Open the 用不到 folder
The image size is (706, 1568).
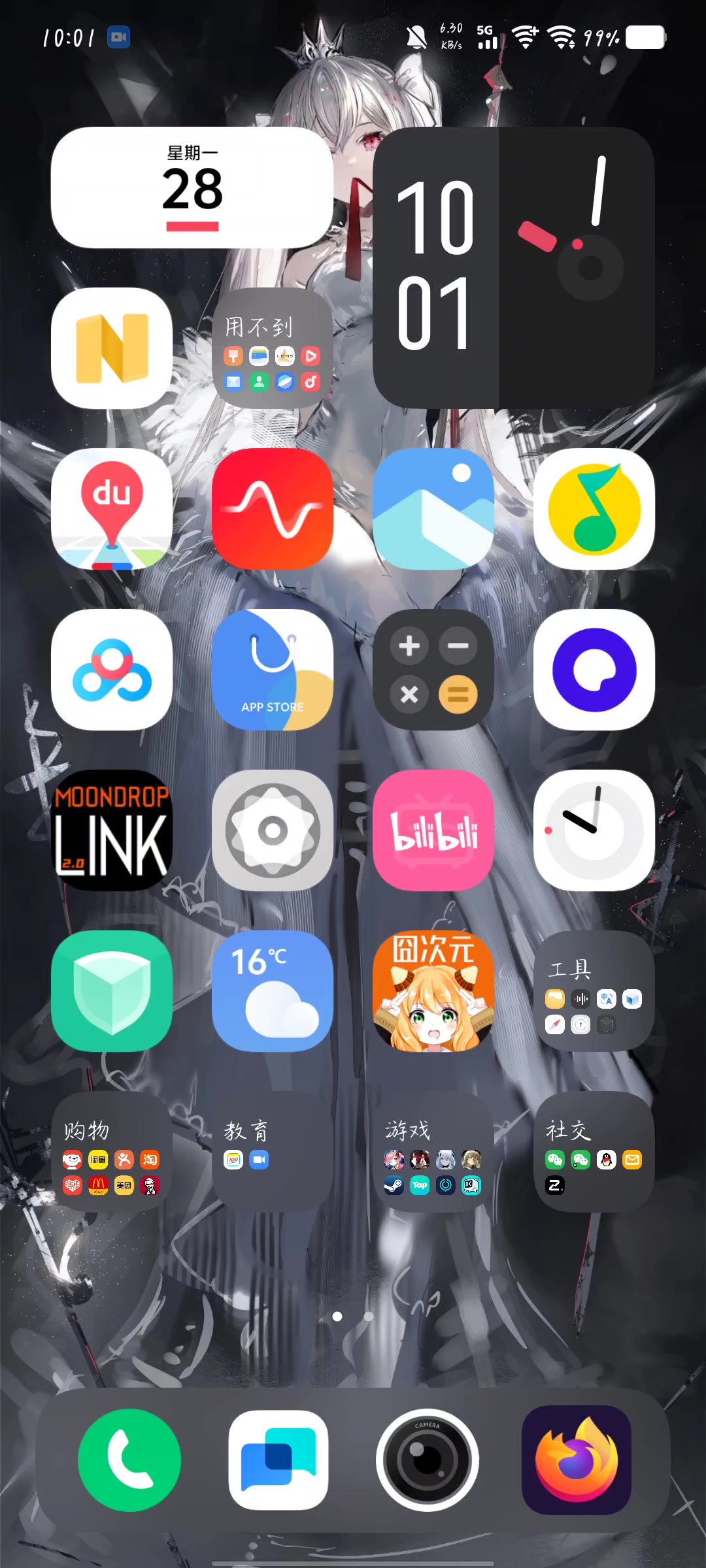click(x=273, y=348)
